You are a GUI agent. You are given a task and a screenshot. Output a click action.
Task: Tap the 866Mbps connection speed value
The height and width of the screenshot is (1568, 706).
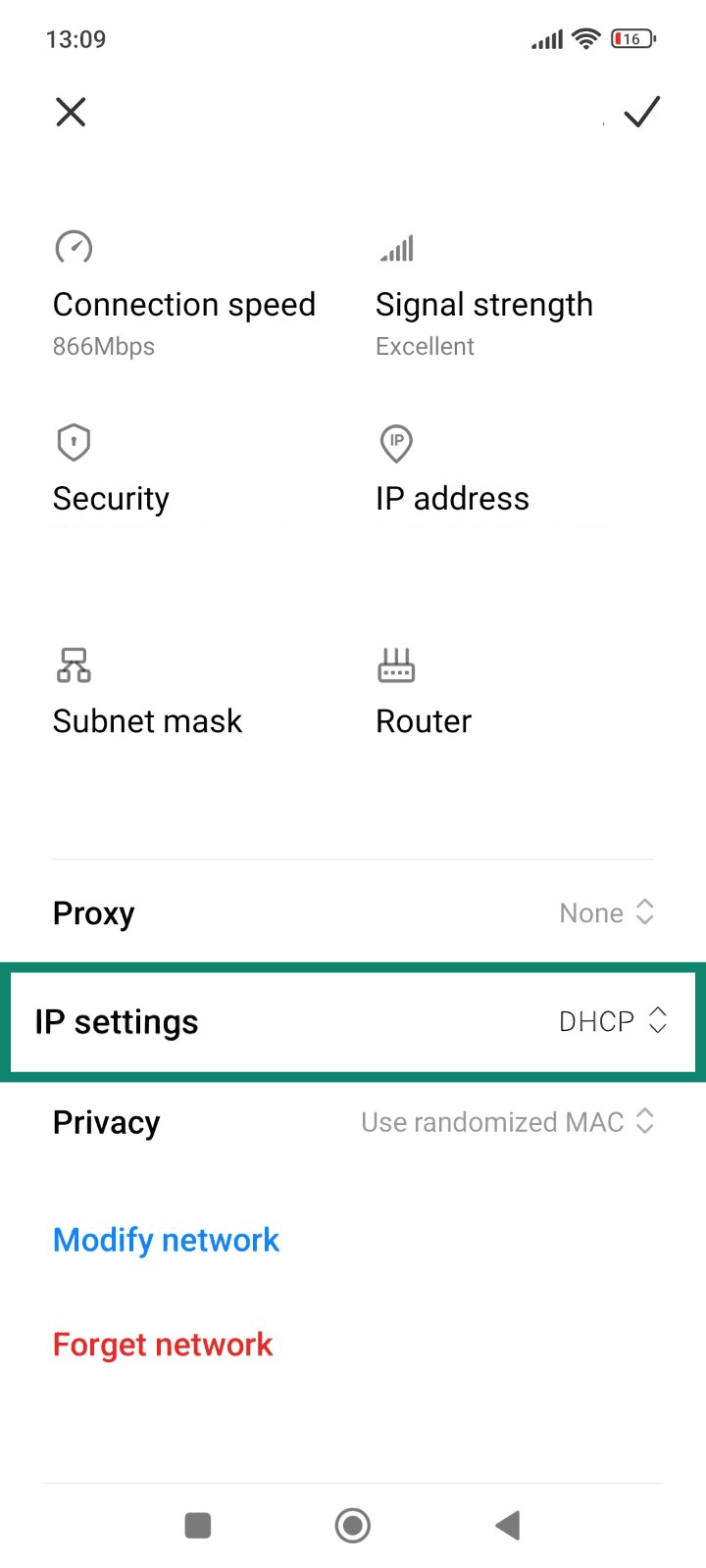104,346
